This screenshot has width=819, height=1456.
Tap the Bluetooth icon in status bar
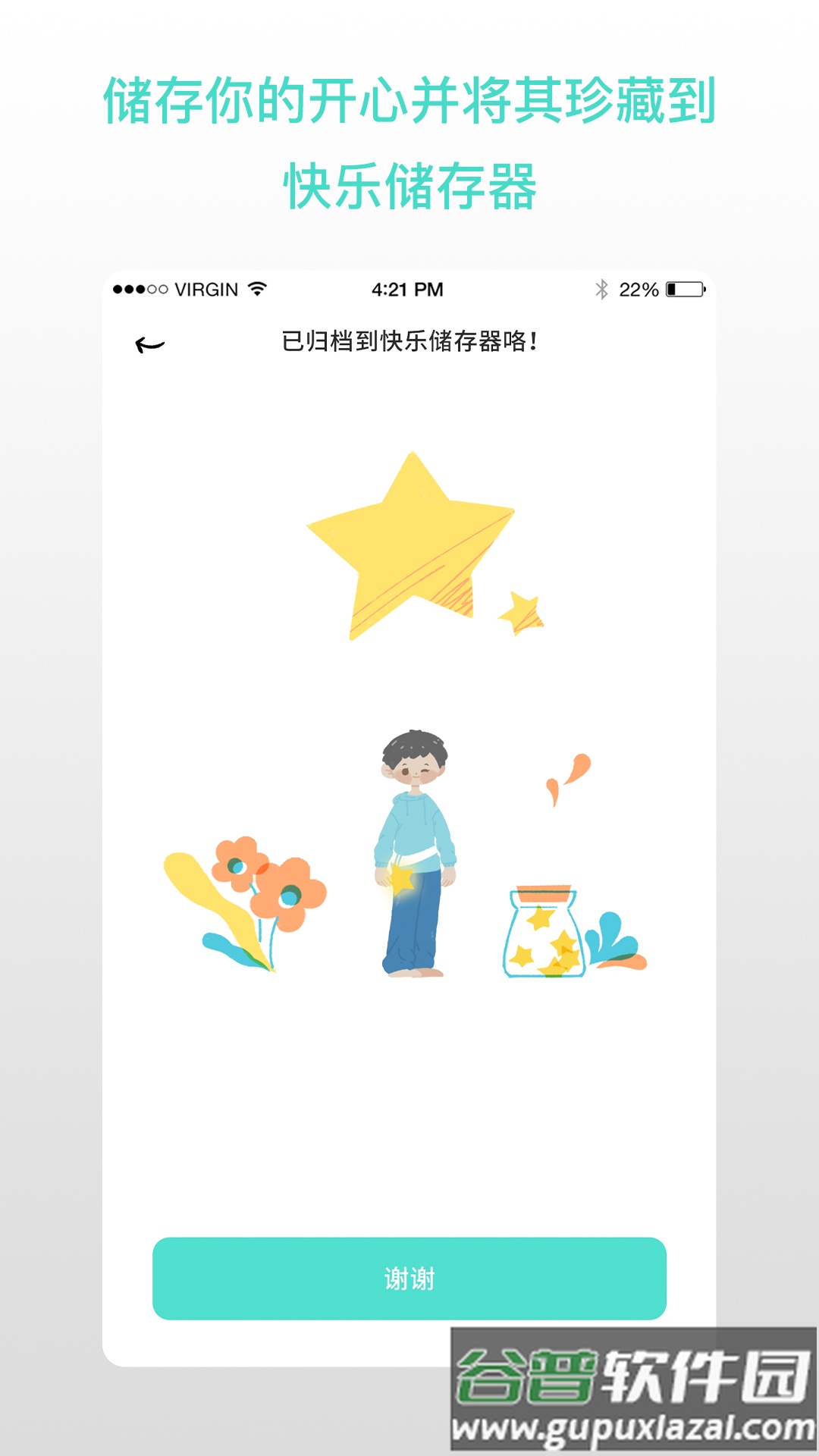coord(603,288)
